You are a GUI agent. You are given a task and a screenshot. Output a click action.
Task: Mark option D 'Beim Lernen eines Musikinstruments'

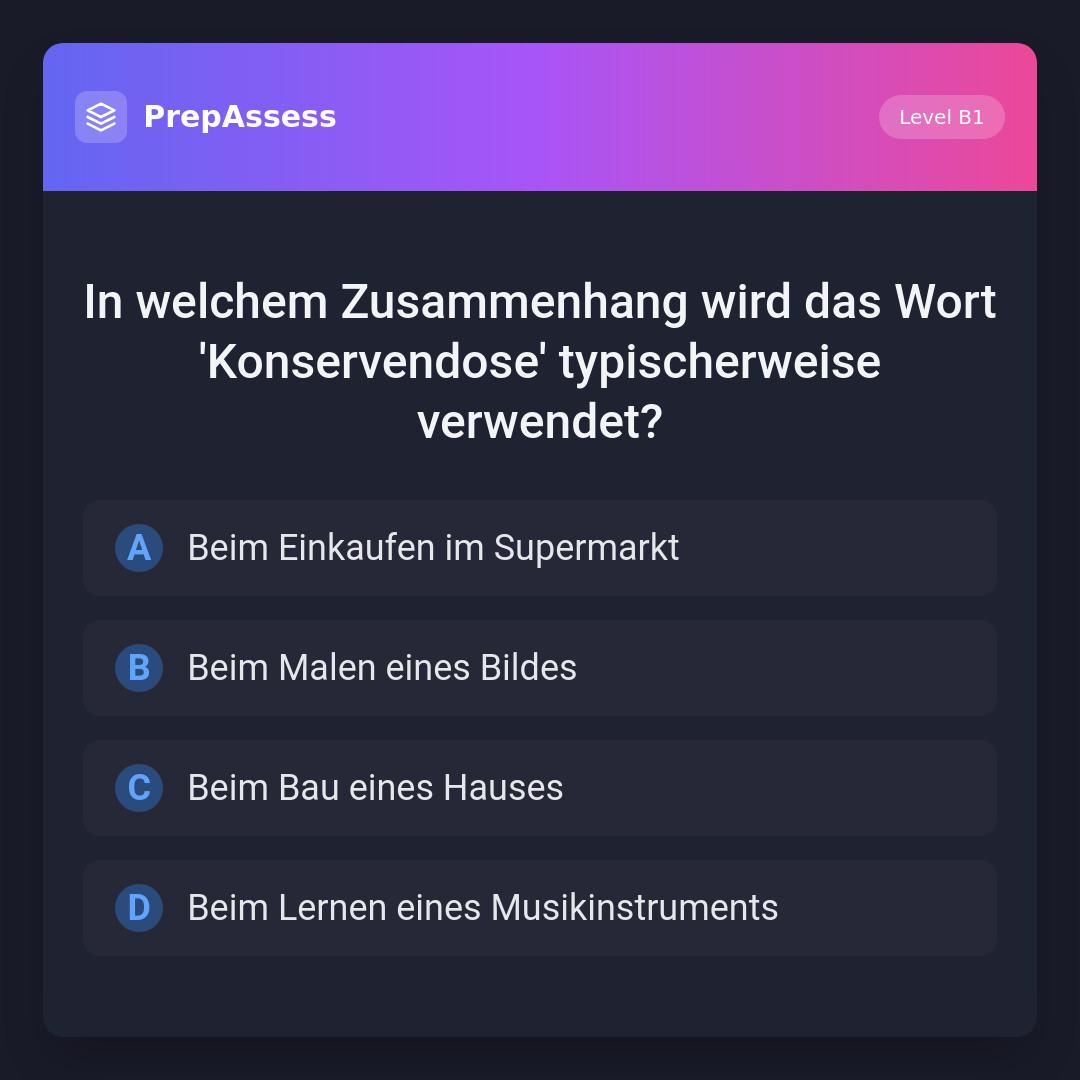tap(540, 908)
